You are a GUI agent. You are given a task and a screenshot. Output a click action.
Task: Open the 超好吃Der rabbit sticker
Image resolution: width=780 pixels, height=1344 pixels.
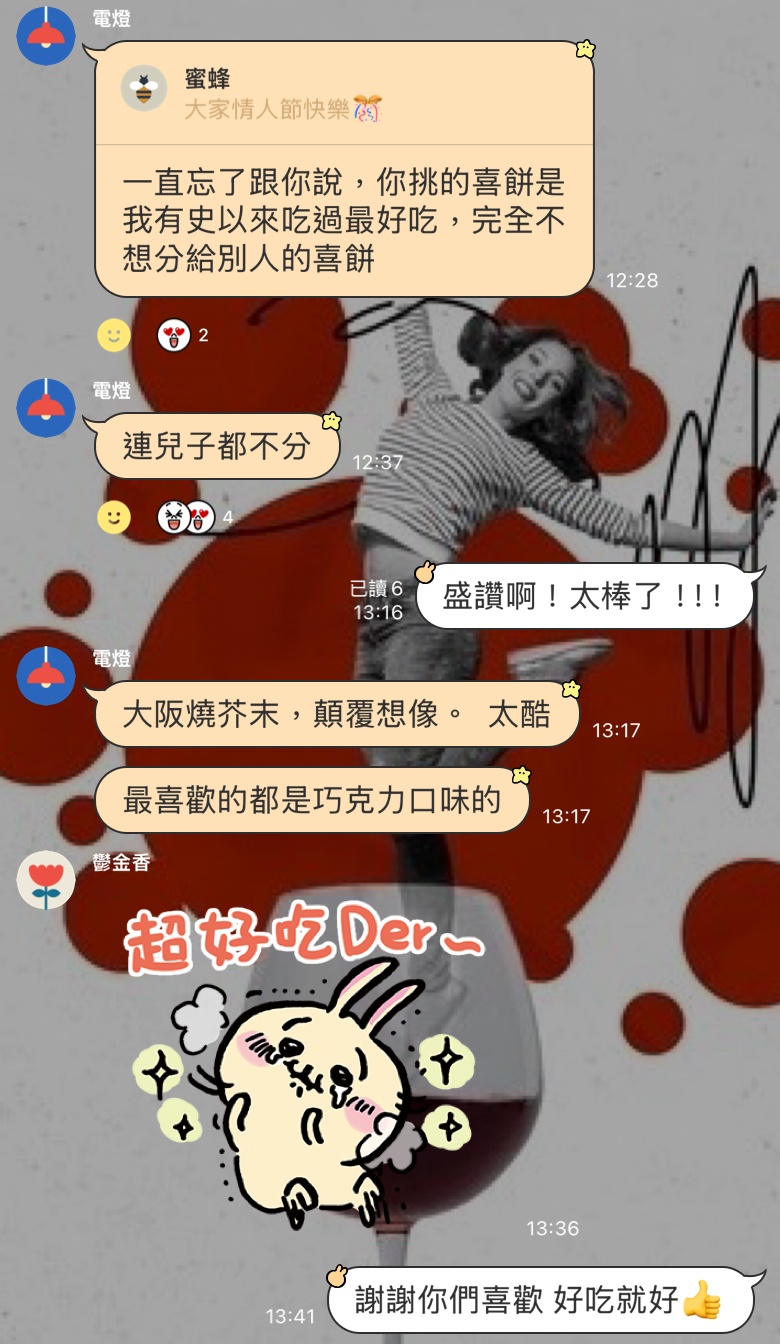click(x=300, y=1060)
